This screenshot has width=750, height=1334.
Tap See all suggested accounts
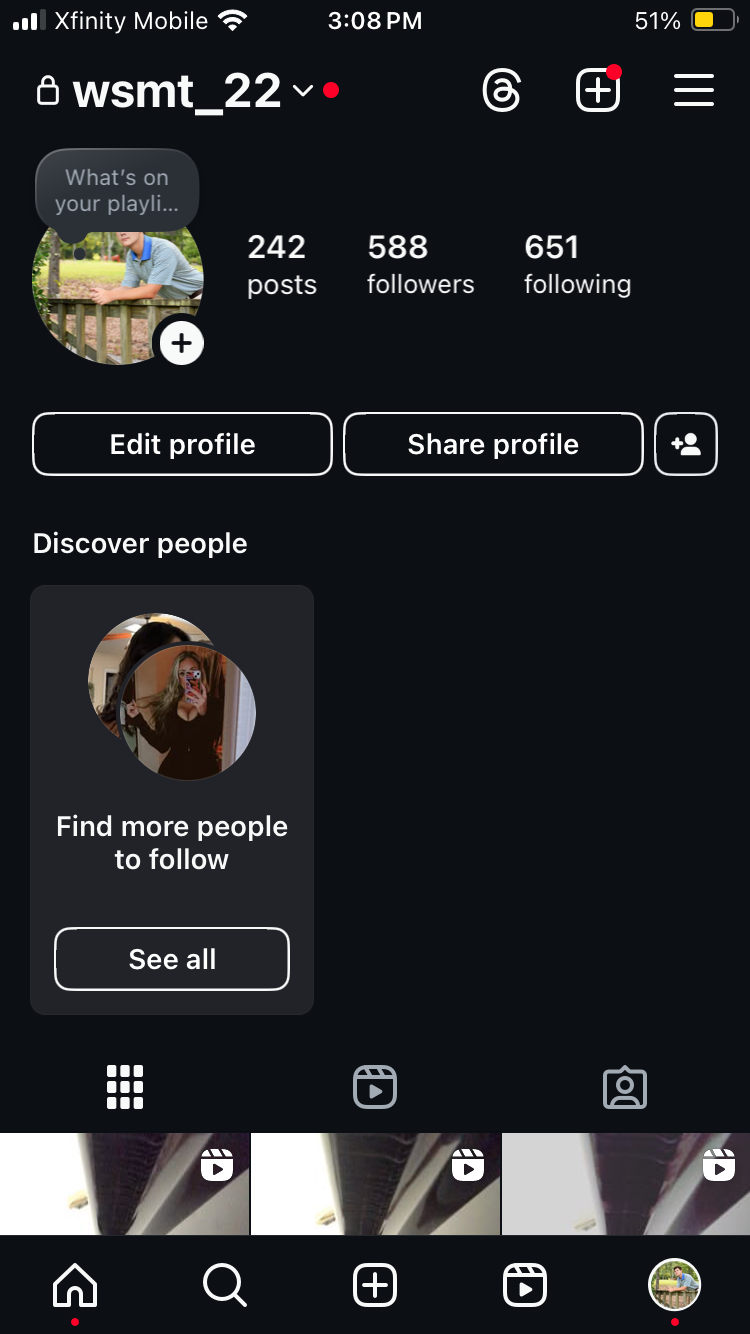pos(171,959)
